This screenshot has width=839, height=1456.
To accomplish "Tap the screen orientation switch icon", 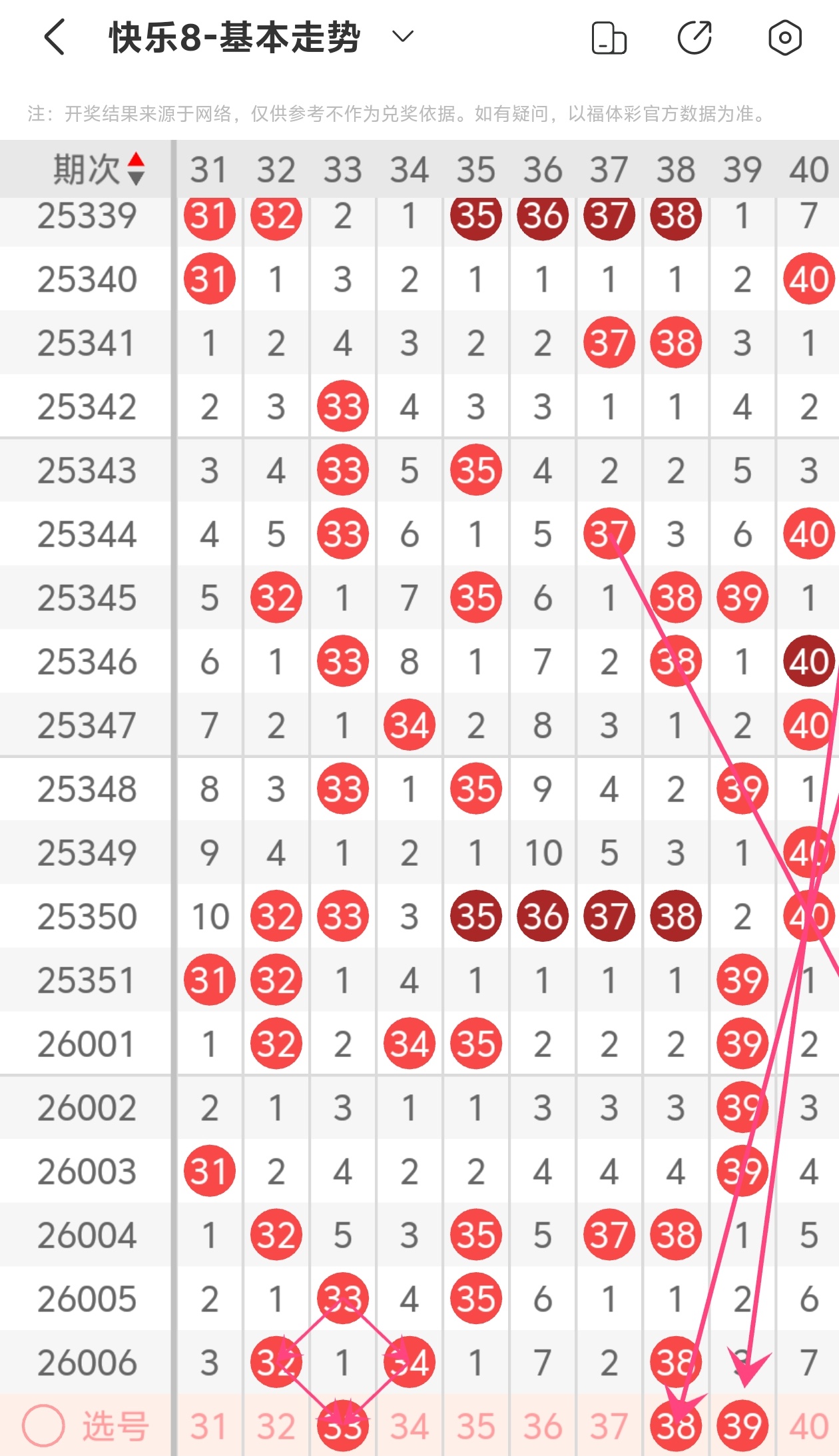I will coord(609,37).
